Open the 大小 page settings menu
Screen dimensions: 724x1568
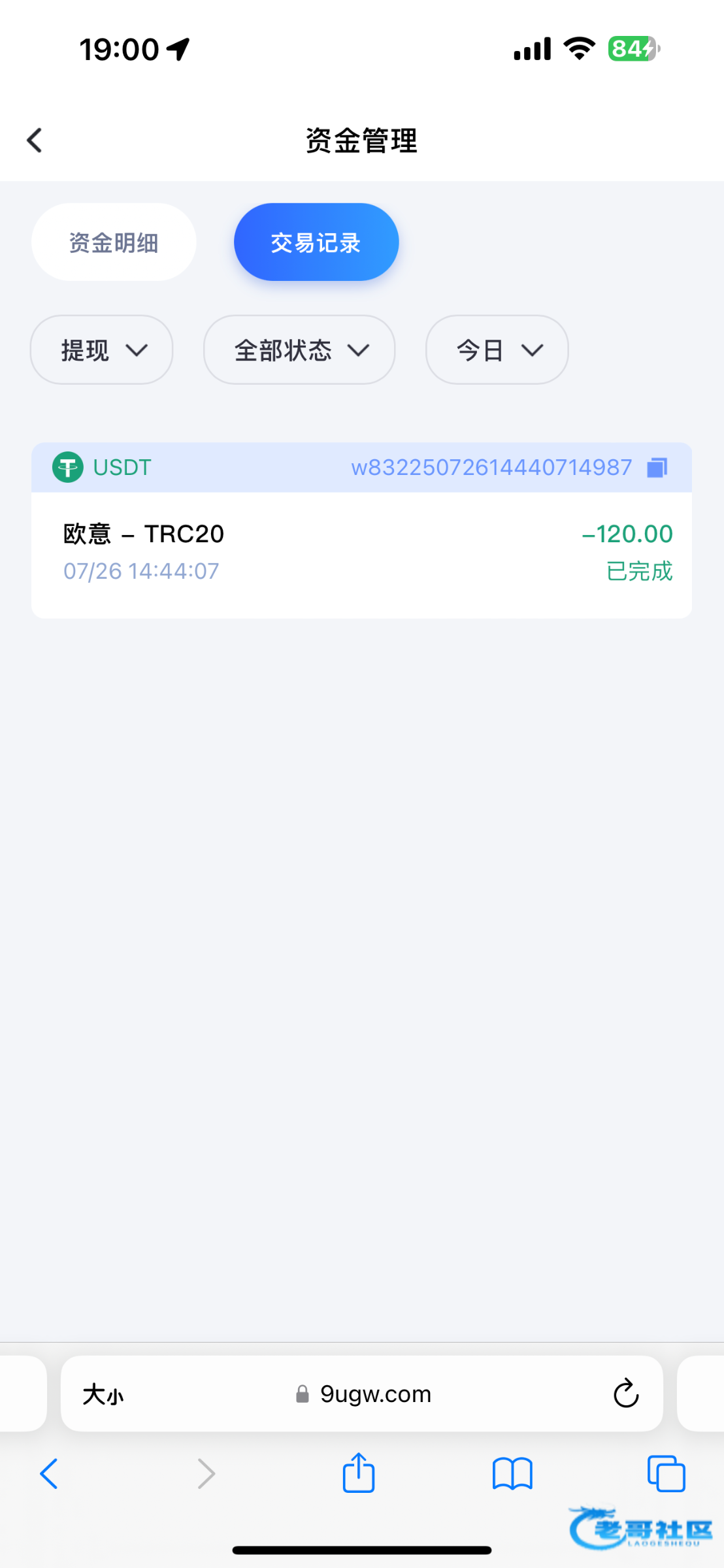point(103,1394)
